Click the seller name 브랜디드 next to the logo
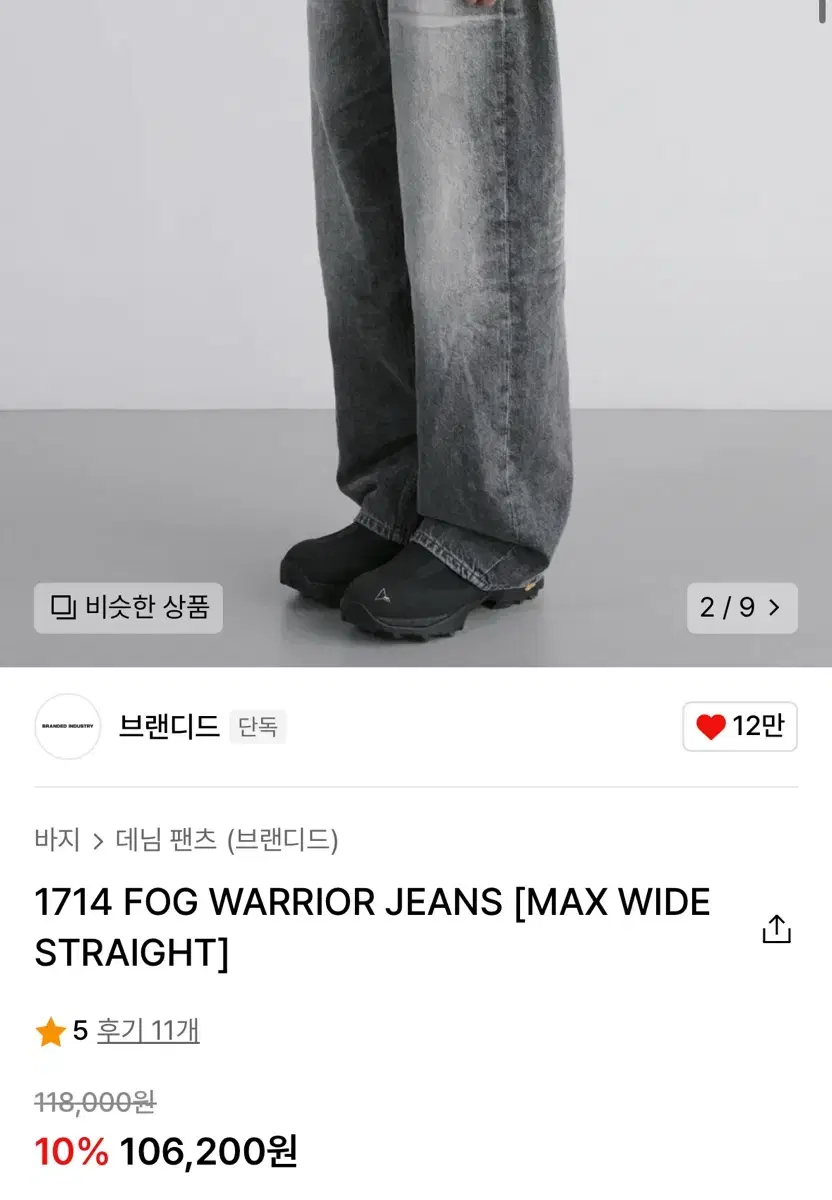 tap(168, 727)
